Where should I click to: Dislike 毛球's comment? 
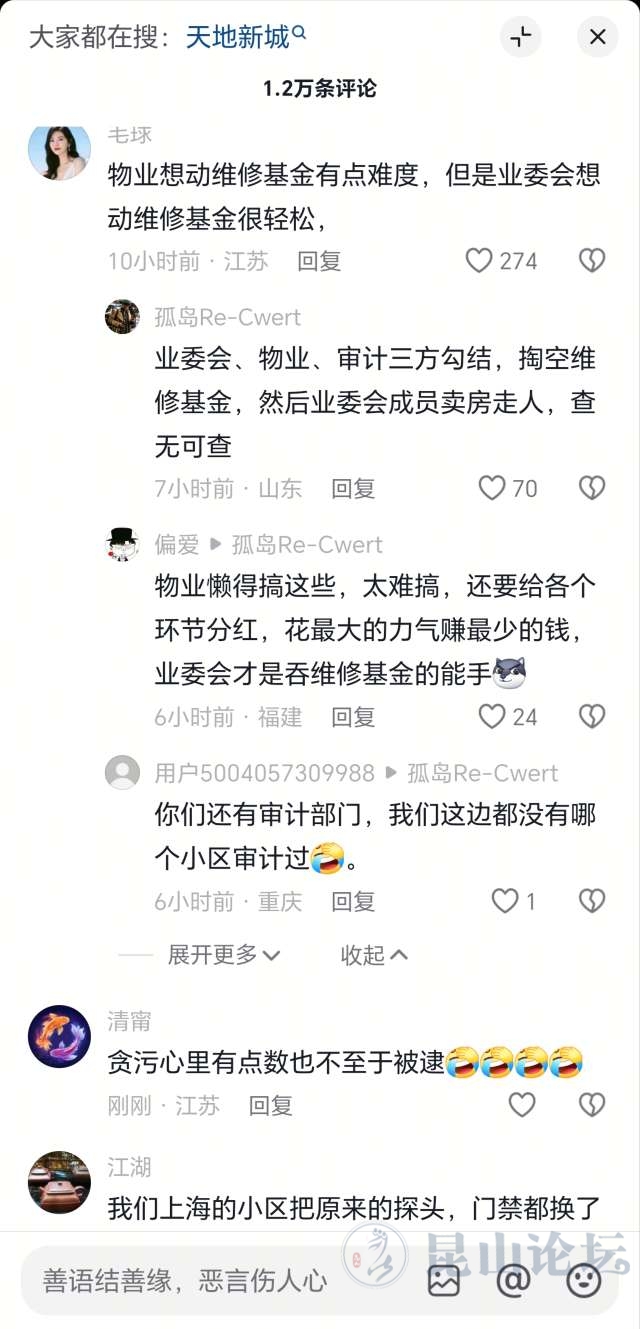tap(592, 261)
